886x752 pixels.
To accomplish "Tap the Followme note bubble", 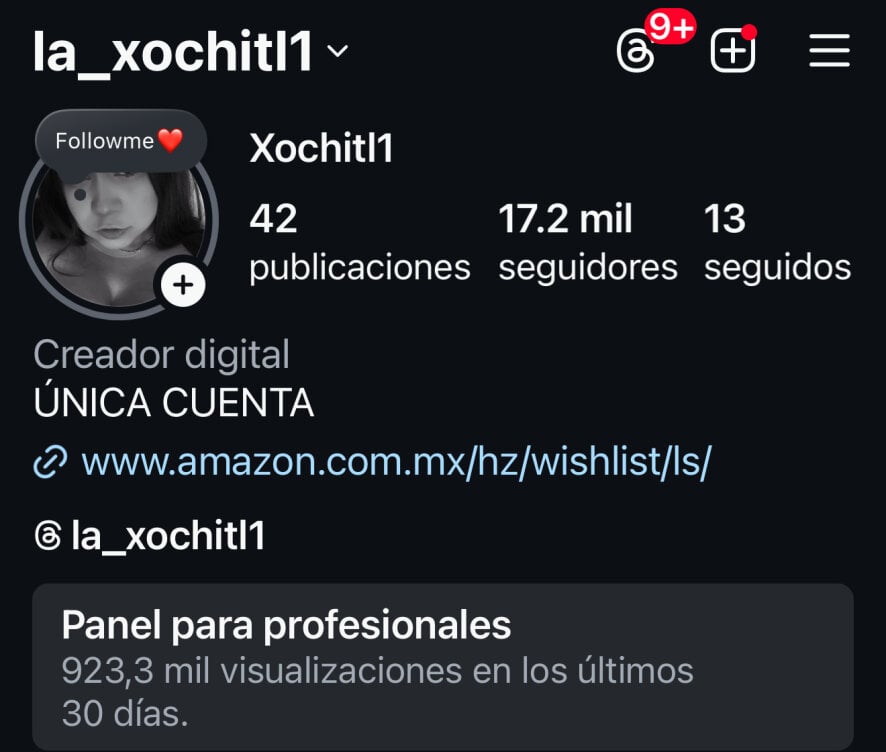I will coord(120,141).
